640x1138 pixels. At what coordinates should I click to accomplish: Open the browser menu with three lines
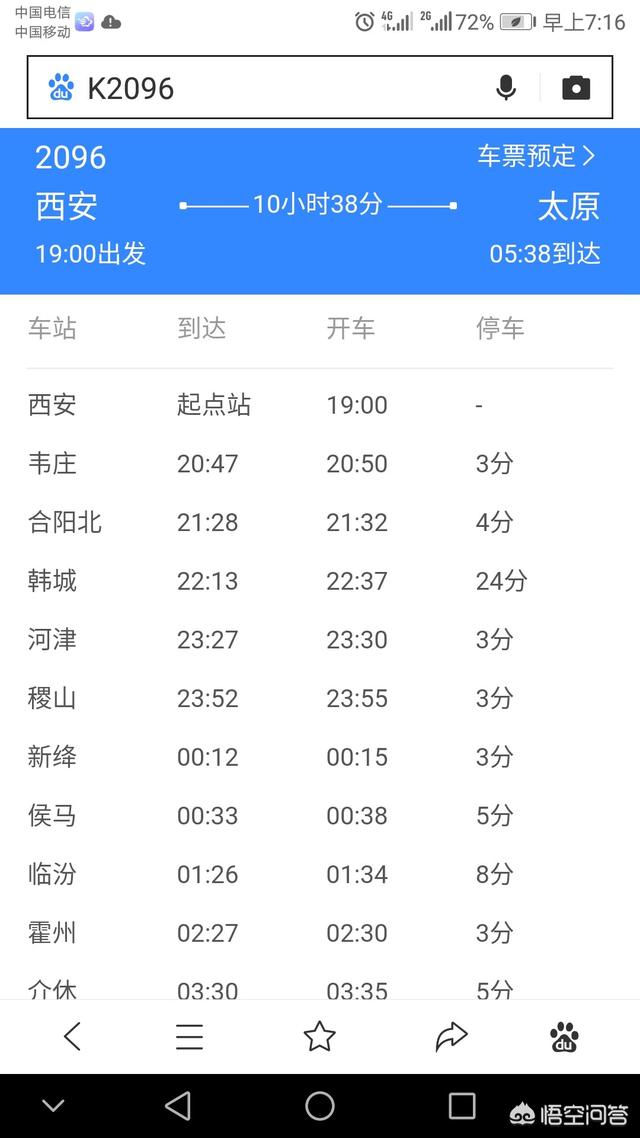189,1036
